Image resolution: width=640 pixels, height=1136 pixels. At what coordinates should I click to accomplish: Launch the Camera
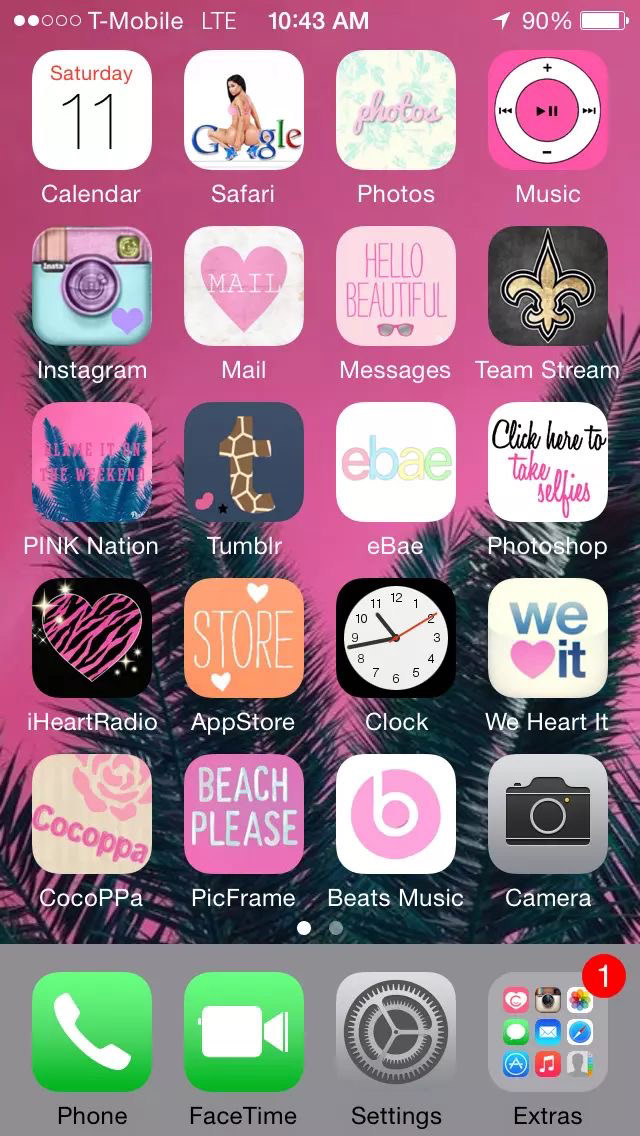click(548, 814)
